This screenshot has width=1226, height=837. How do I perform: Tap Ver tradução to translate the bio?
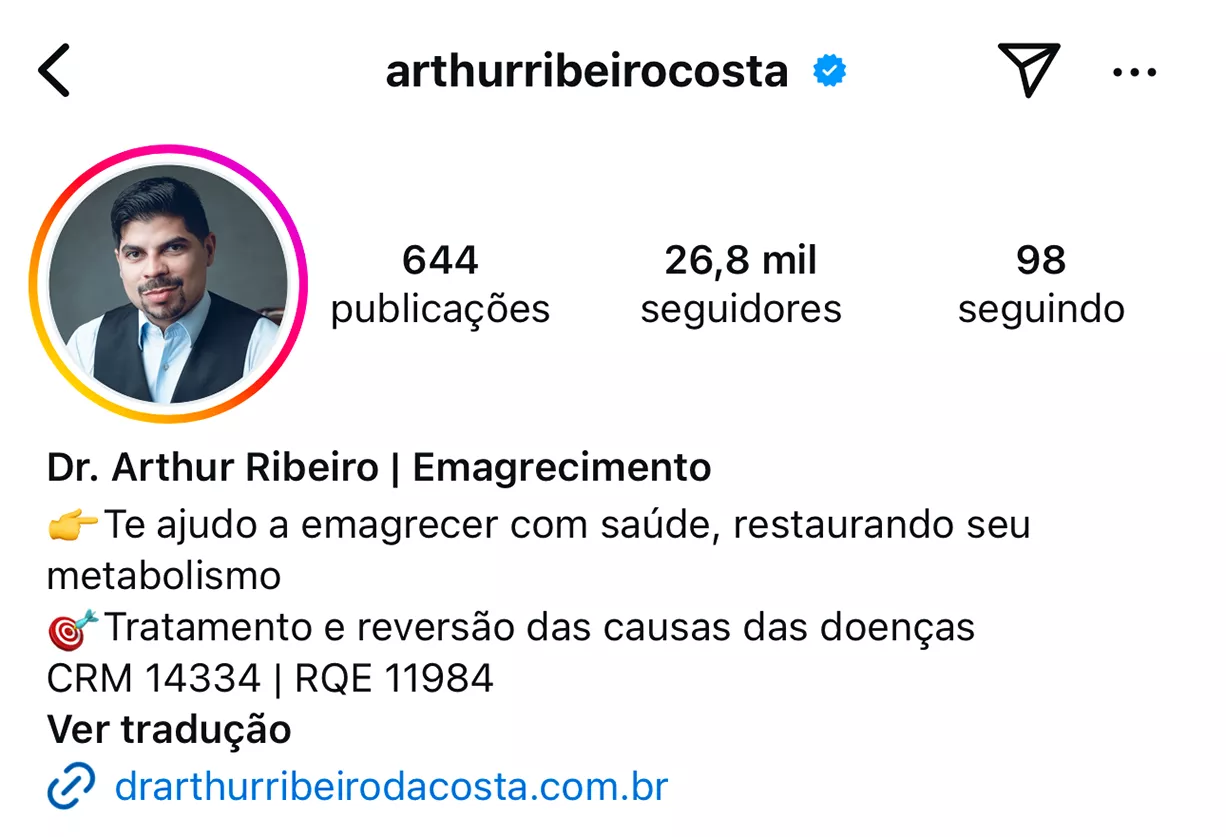click(x=169, y=729)
